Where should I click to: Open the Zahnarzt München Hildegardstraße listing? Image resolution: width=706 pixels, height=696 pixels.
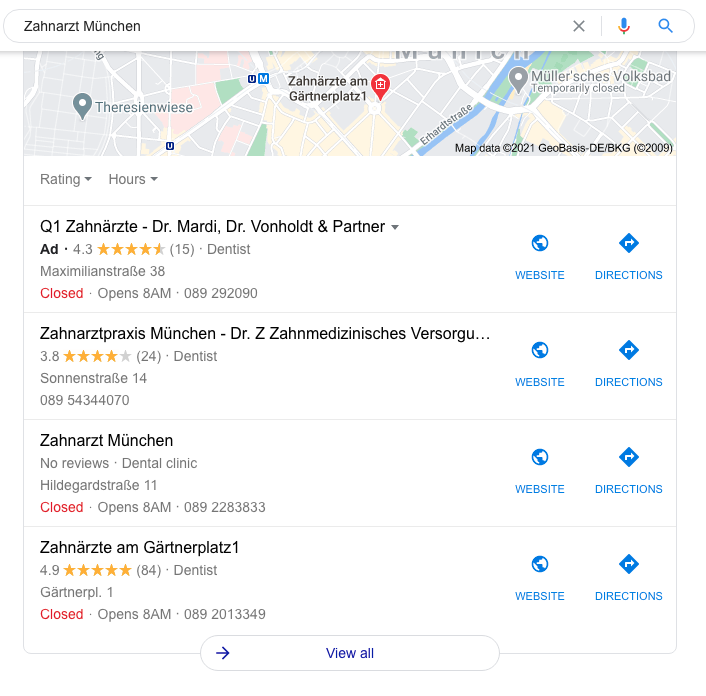coord(107,441)
